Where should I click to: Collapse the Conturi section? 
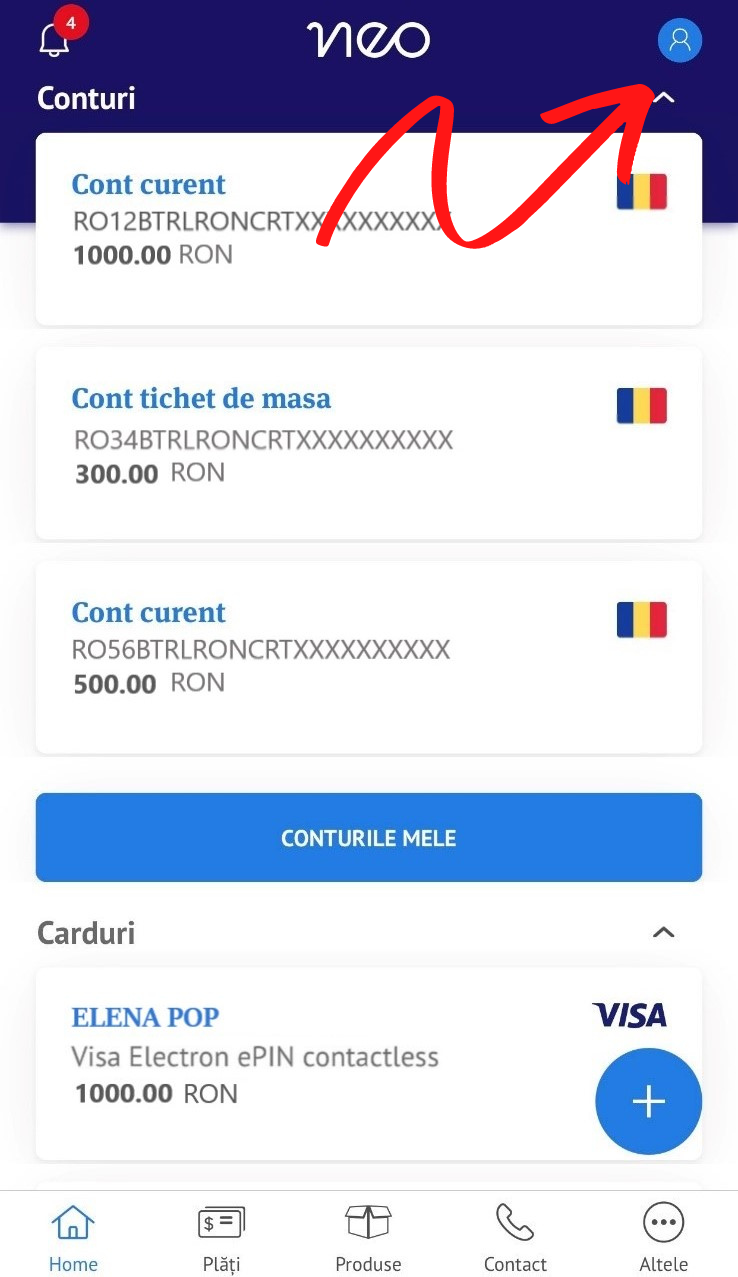pyautogui.click(x=664, y=98)
